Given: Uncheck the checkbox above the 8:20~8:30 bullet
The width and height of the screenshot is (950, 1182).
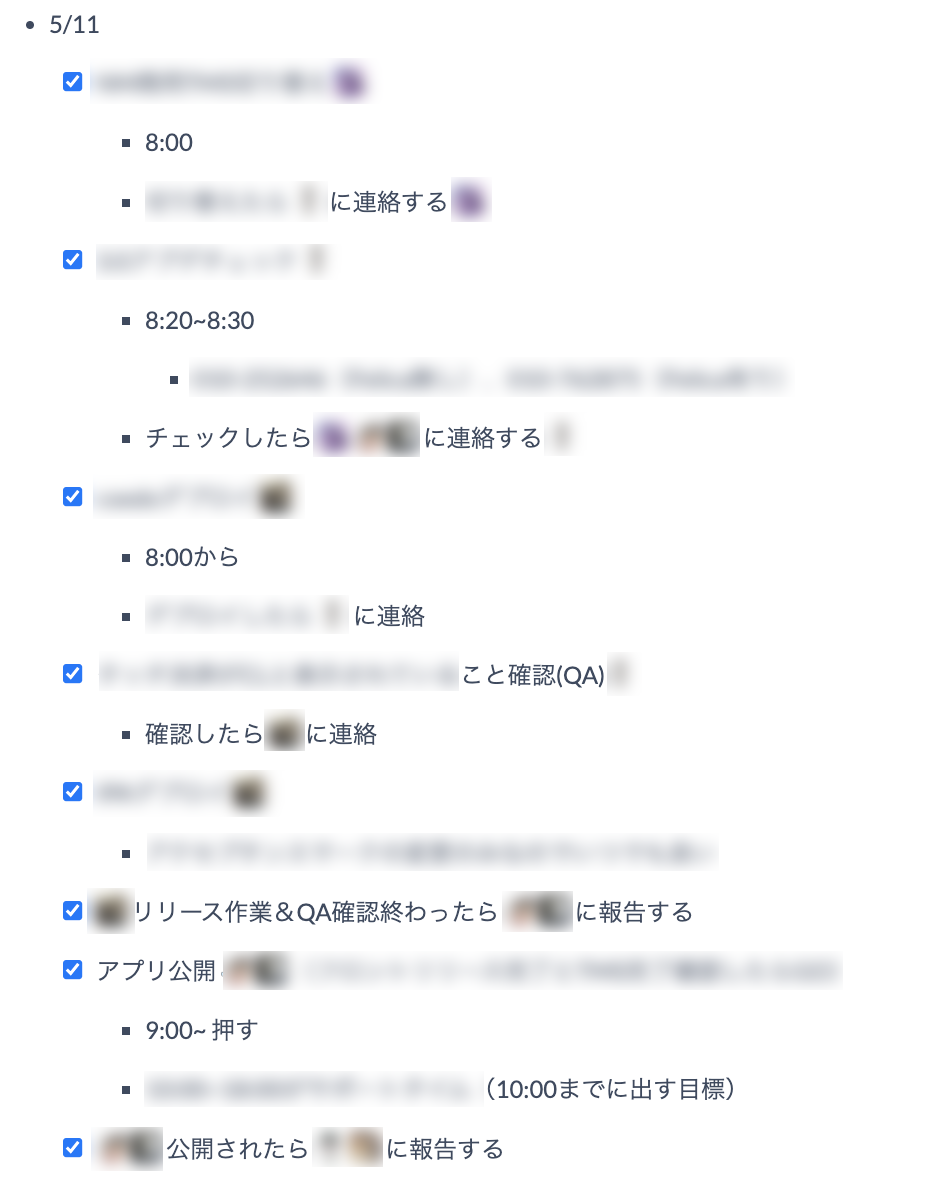Looking at the screenshot, I should pos(72,259).
